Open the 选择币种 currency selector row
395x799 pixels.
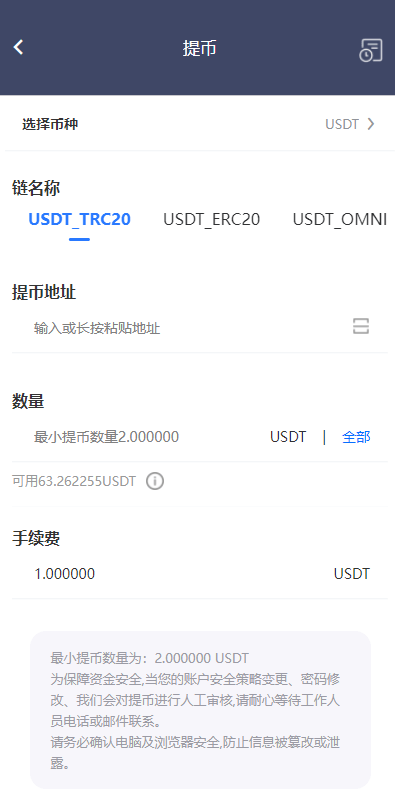198,124
